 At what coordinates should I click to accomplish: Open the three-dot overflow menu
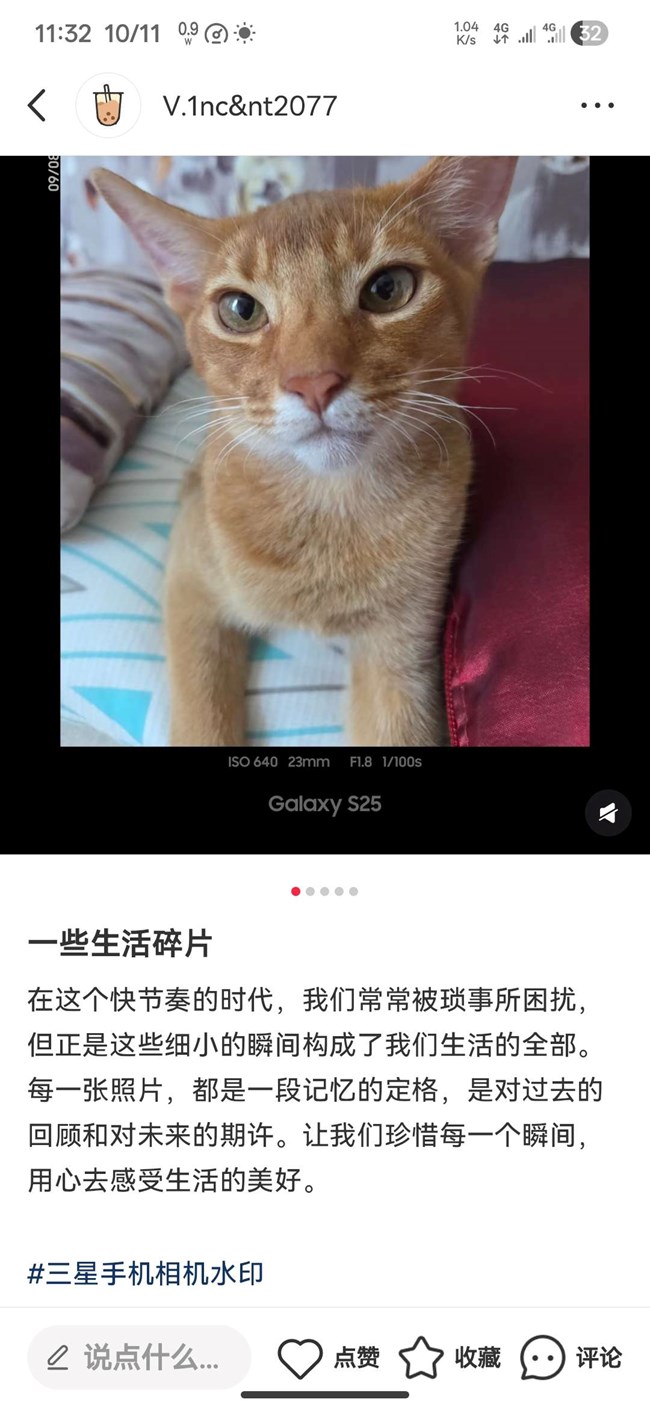pyautogui.click(x=597, y=105)
